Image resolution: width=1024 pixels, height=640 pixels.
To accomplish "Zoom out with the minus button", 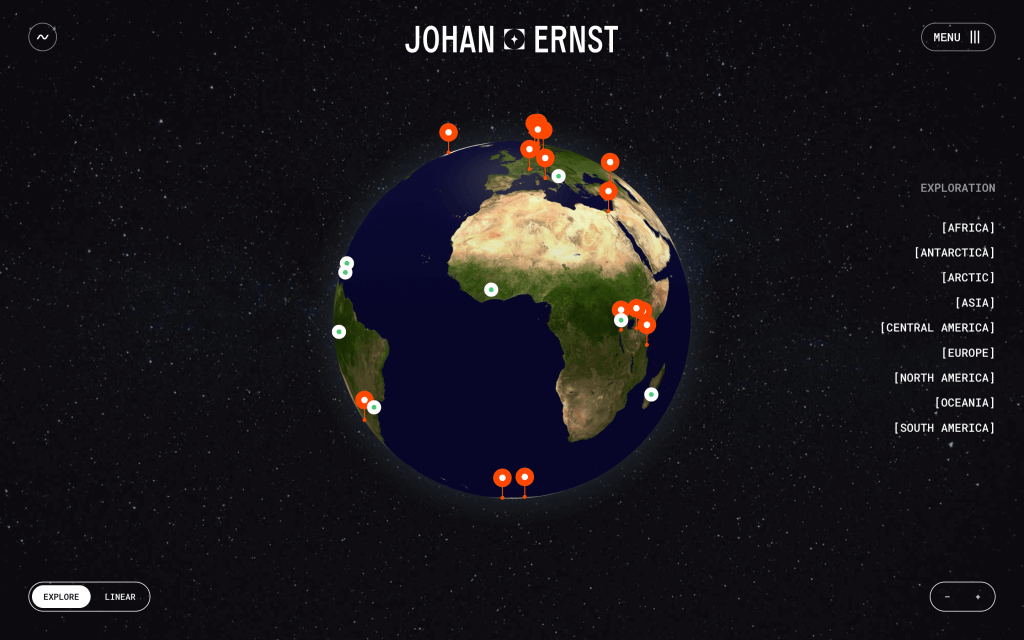I will (x=947, y=597).
